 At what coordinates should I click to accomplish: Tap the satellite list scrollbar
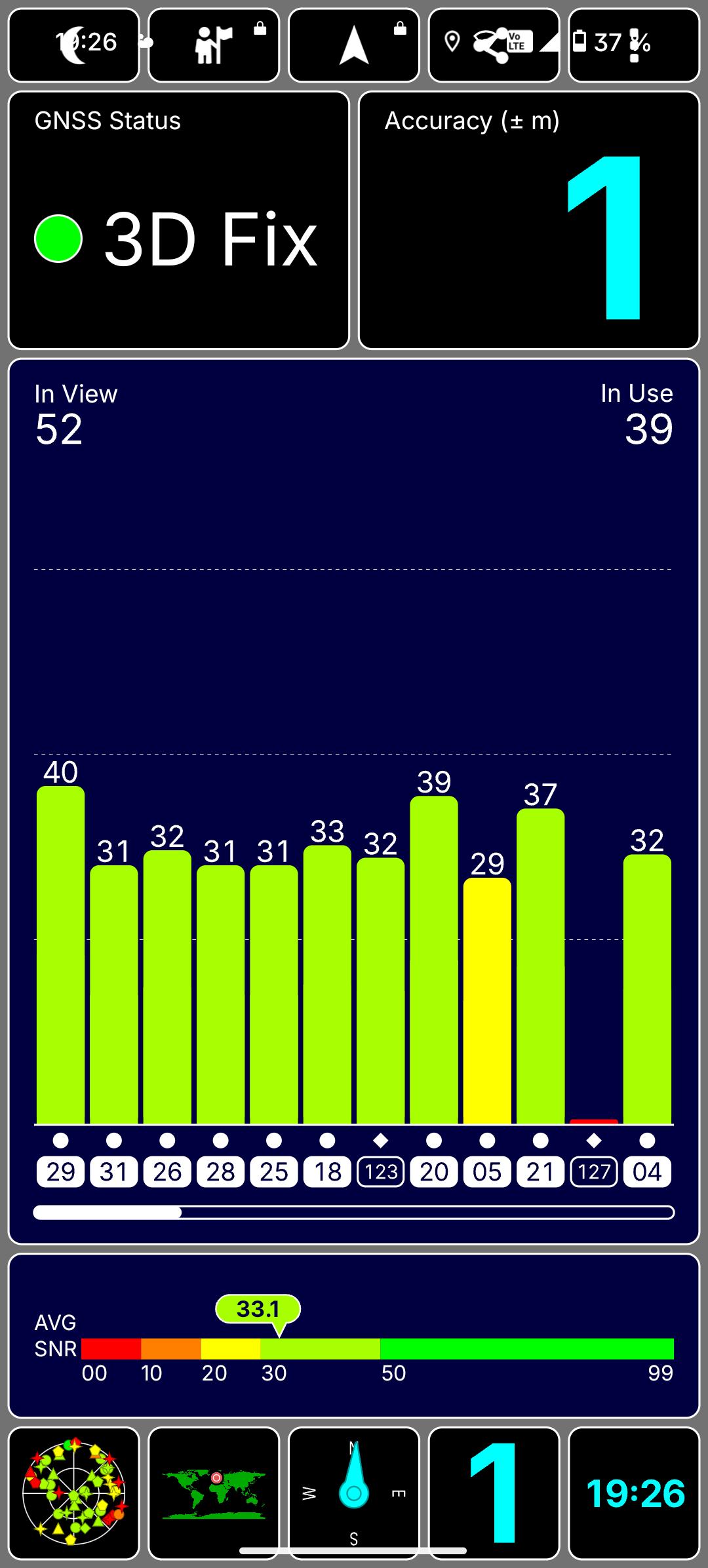point(354,1212)
